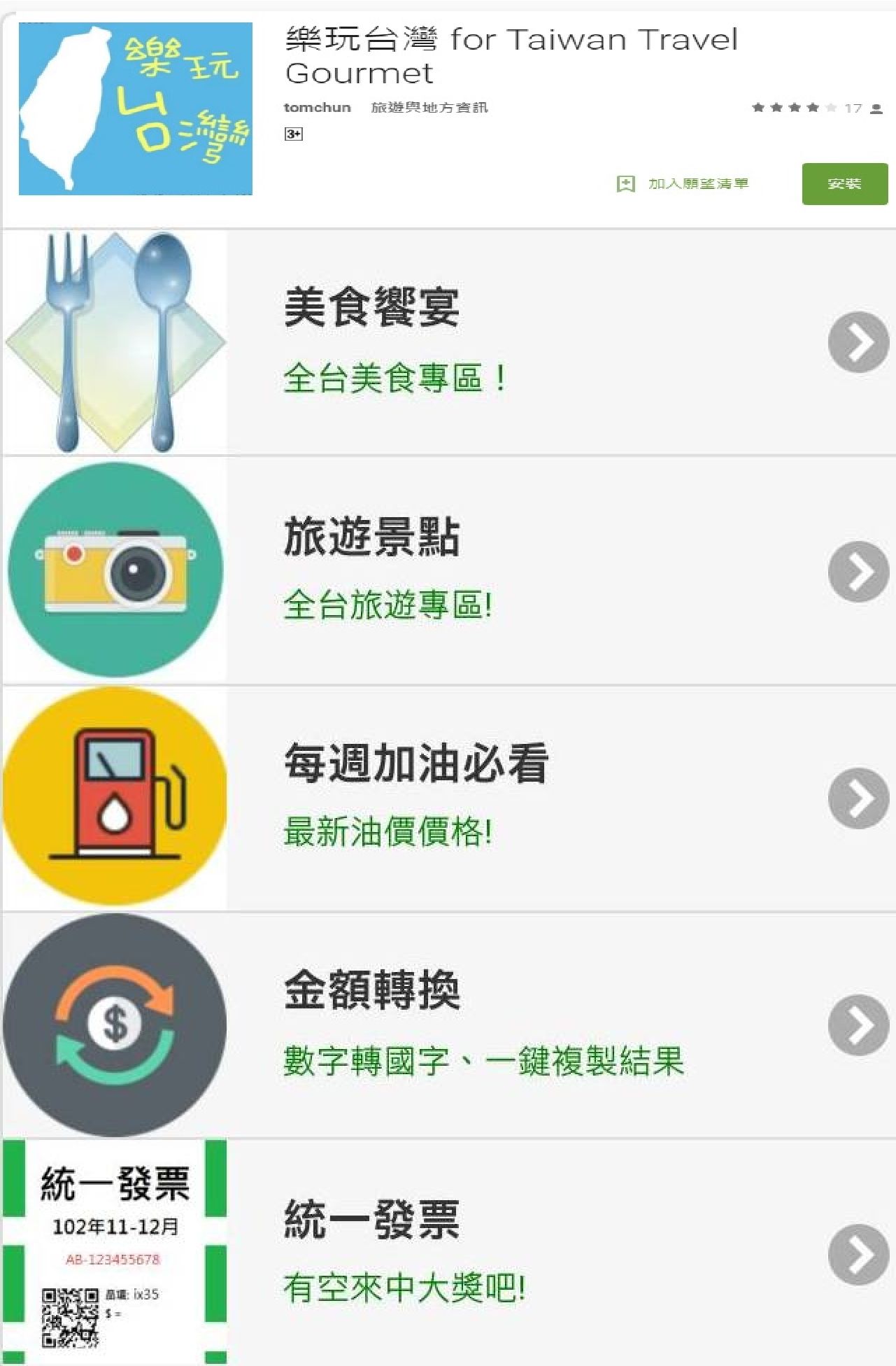The image size is (896, 1366).
Task: Click the fourth star in the rating row
Action: point(814,108)
